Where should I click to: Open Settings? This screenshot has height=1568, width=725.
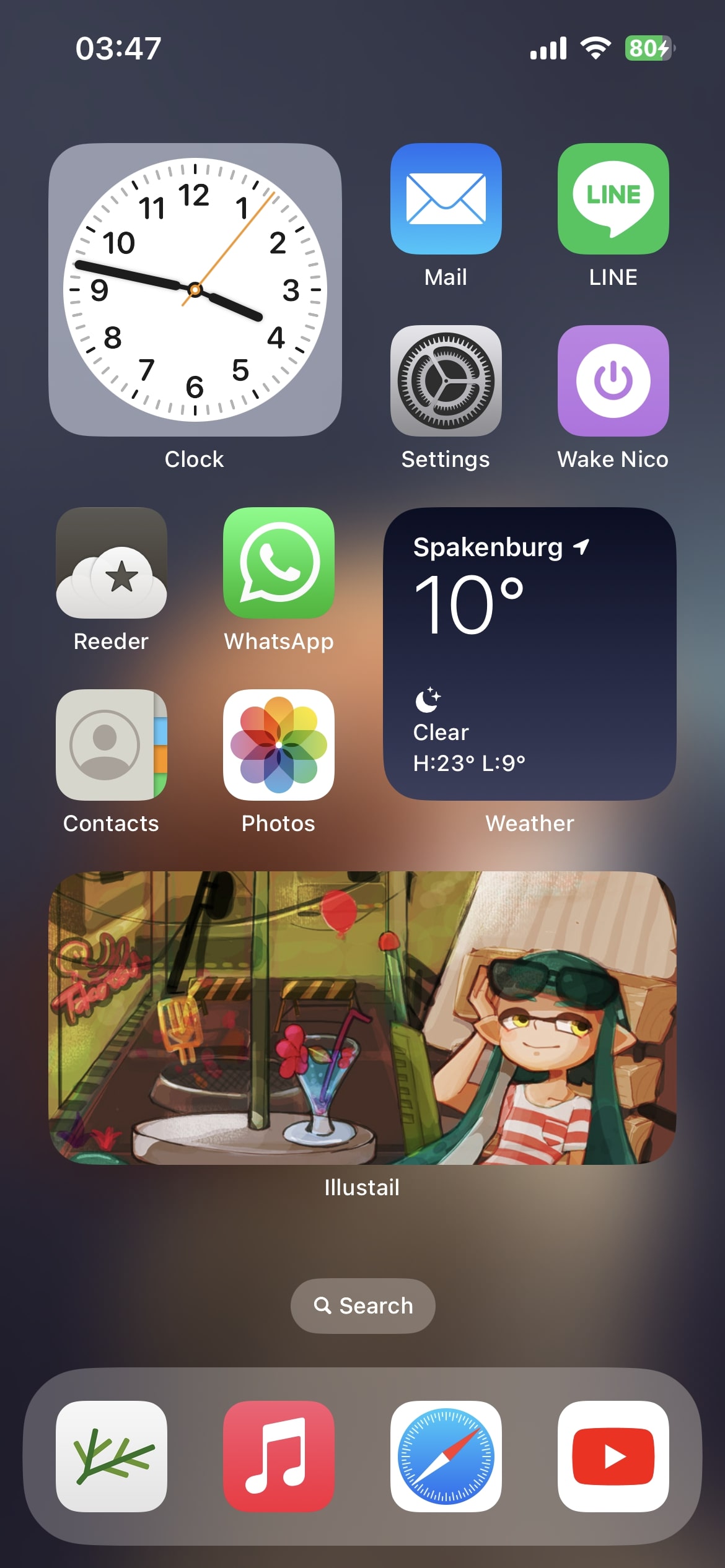click(446, 381)
